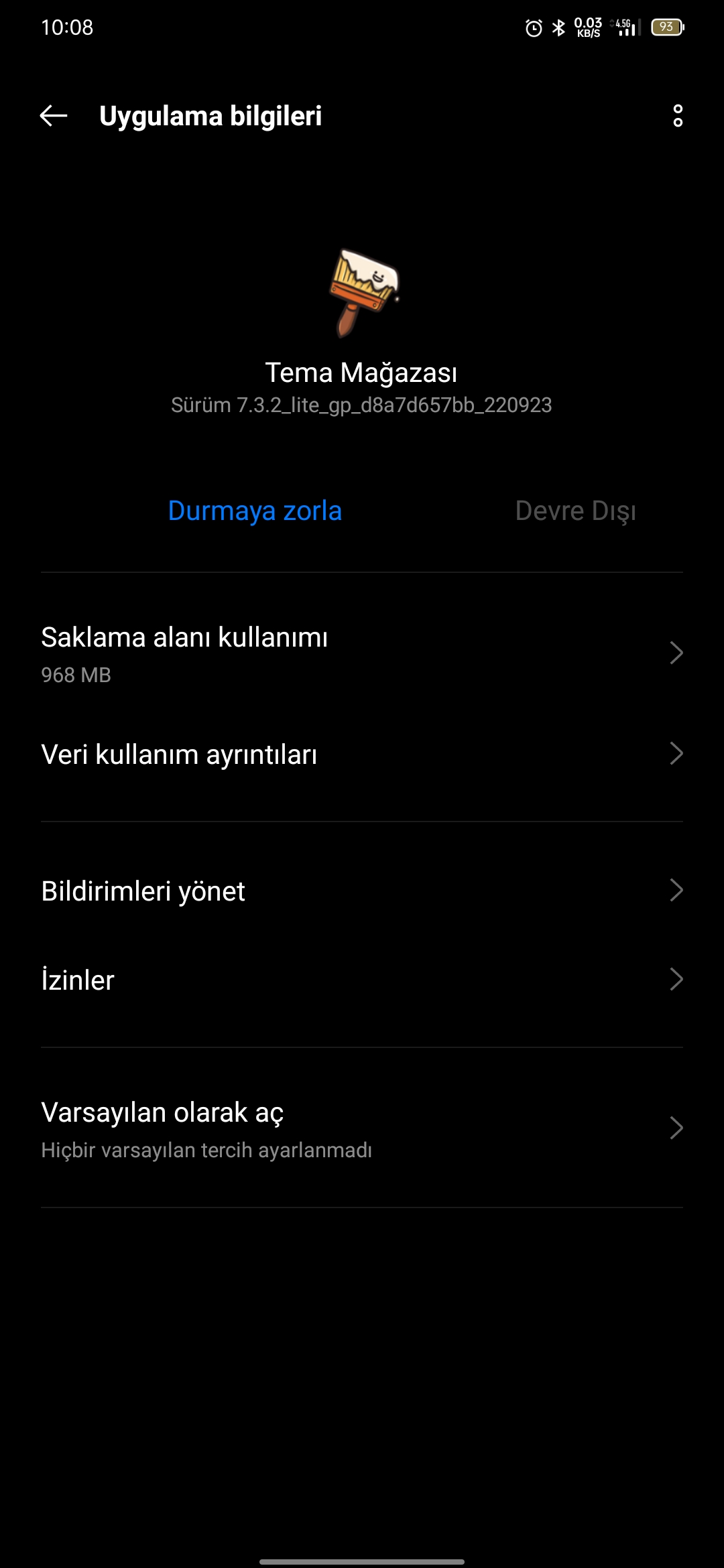Open Varsayılan olarak aç settings

[x=362, y=1128]
